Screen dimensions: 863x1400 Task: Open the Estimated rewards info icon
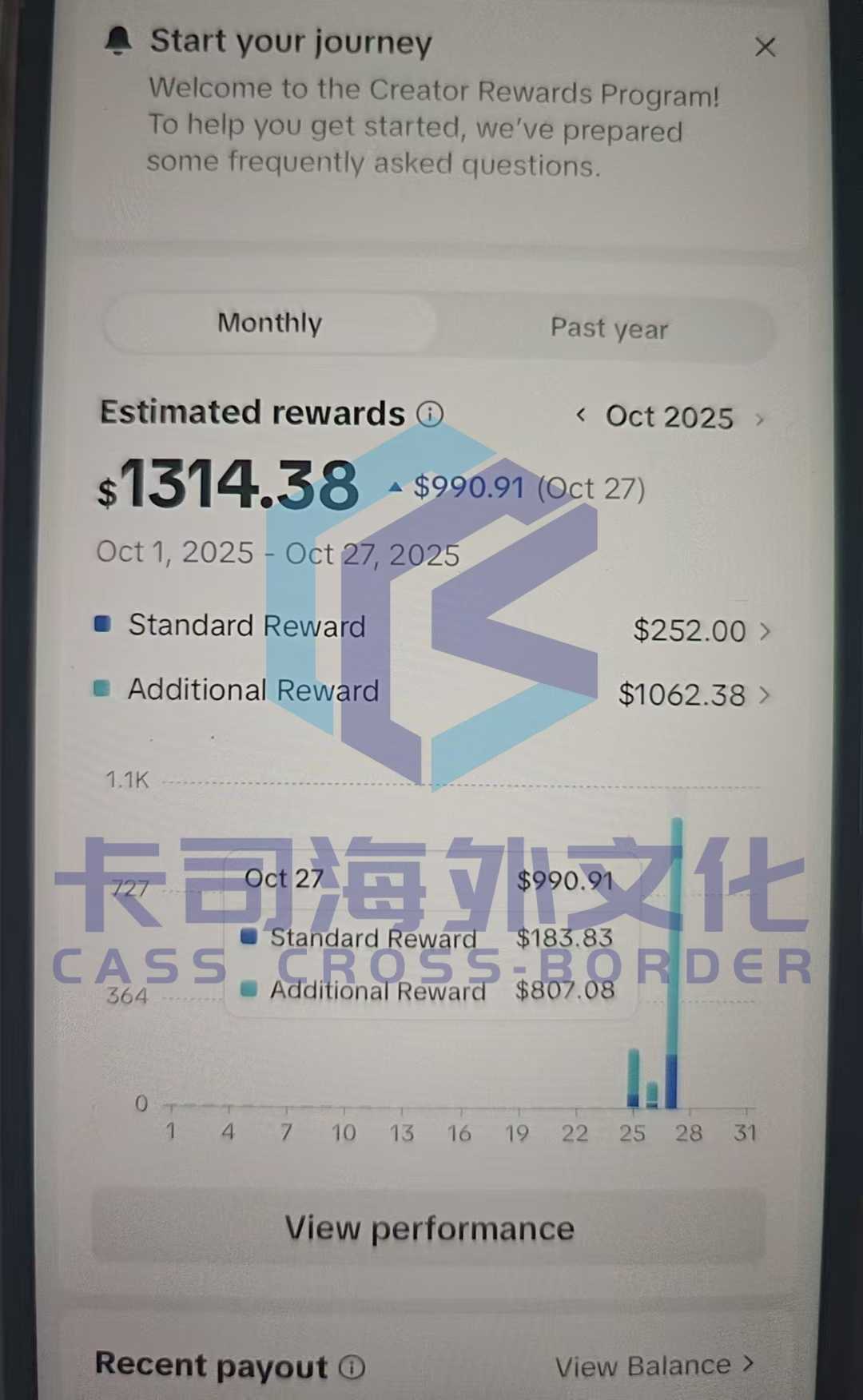click(430, 414)
